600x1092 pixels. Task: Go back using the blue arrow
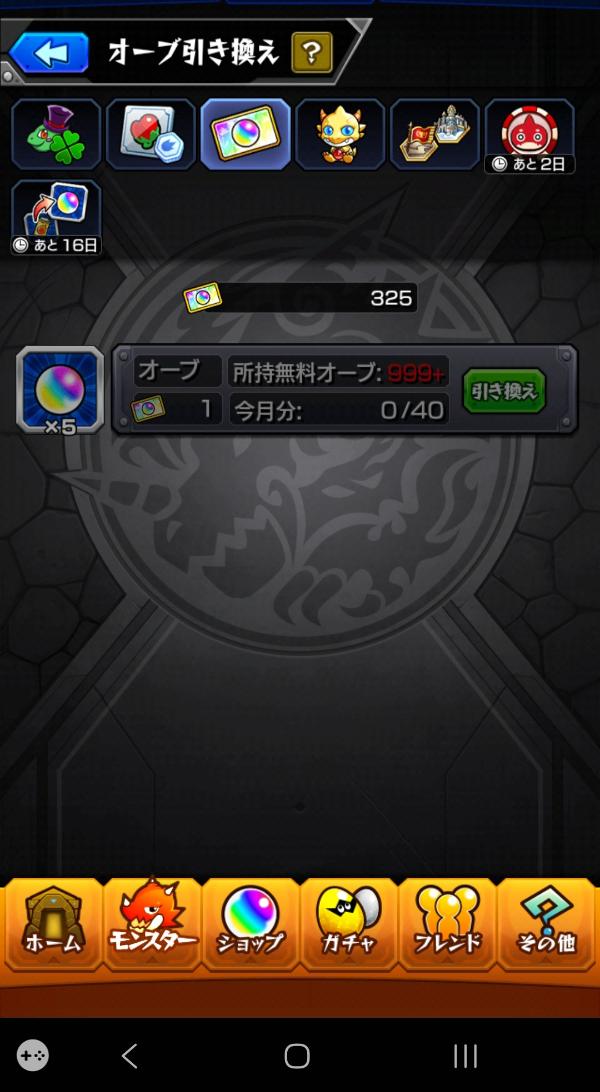(47, 52)
